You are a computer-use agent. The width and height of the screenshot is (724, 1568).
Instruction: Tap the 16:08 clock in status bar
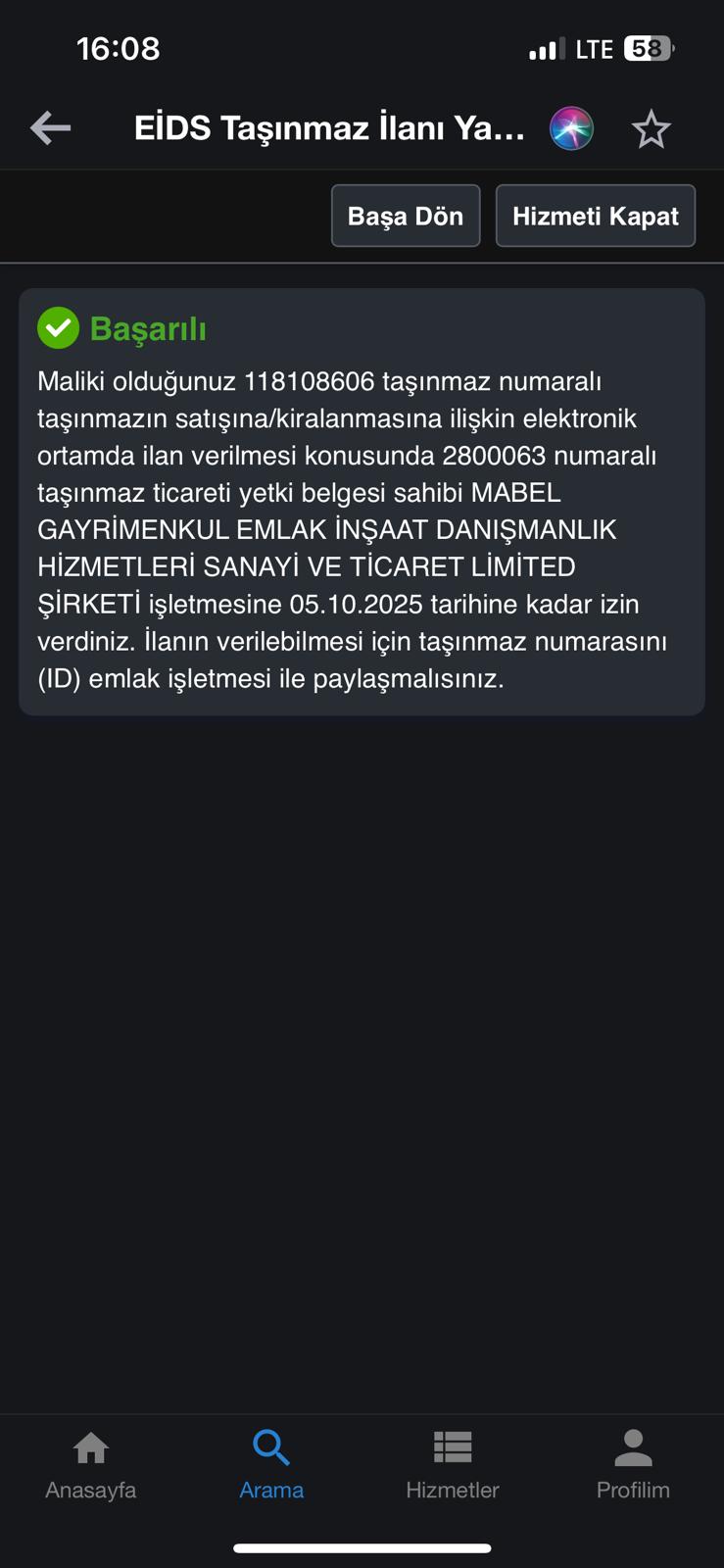118,48
